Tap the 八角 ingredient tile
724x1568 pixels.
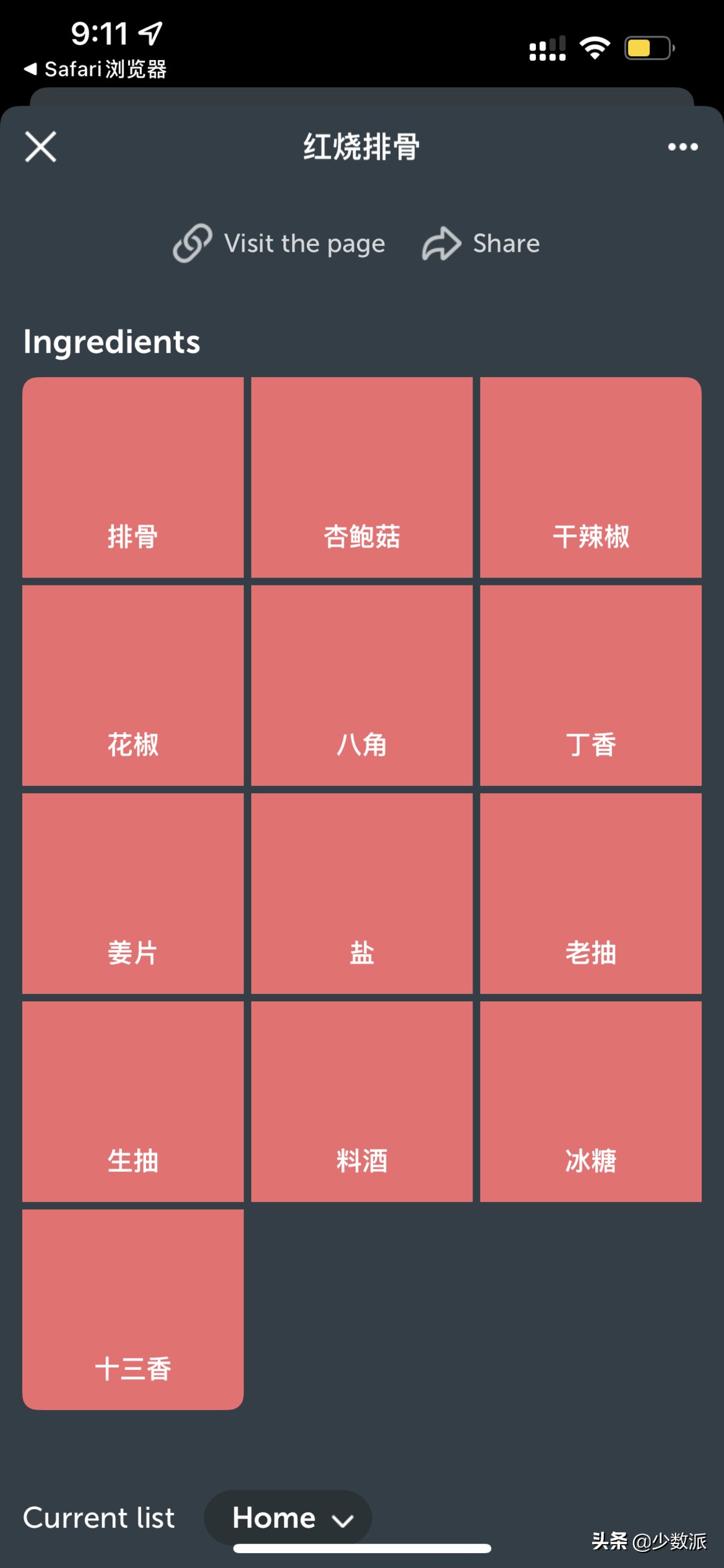click(x=361, y=686)
